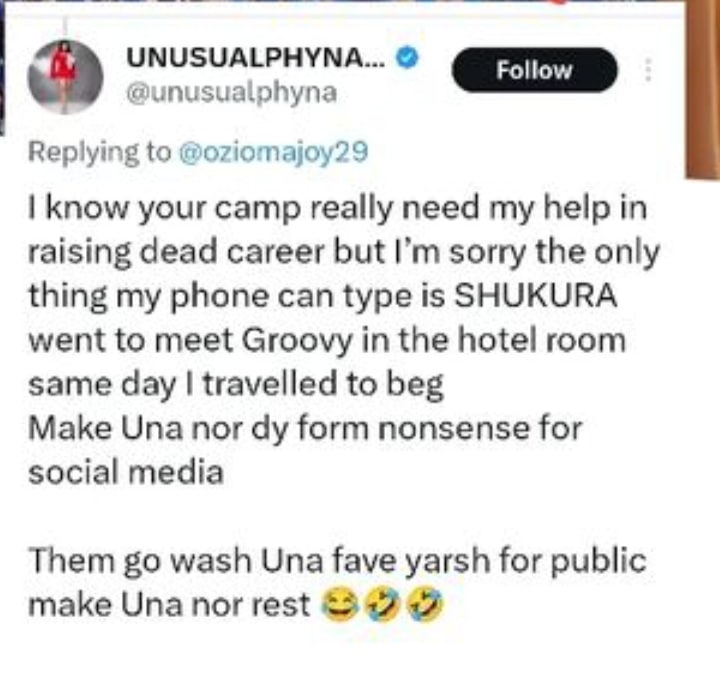This screenshot has height=677, width=720.
Task: Open the @unusualphyna handle's profile
Action: click(x=230, y=93)
